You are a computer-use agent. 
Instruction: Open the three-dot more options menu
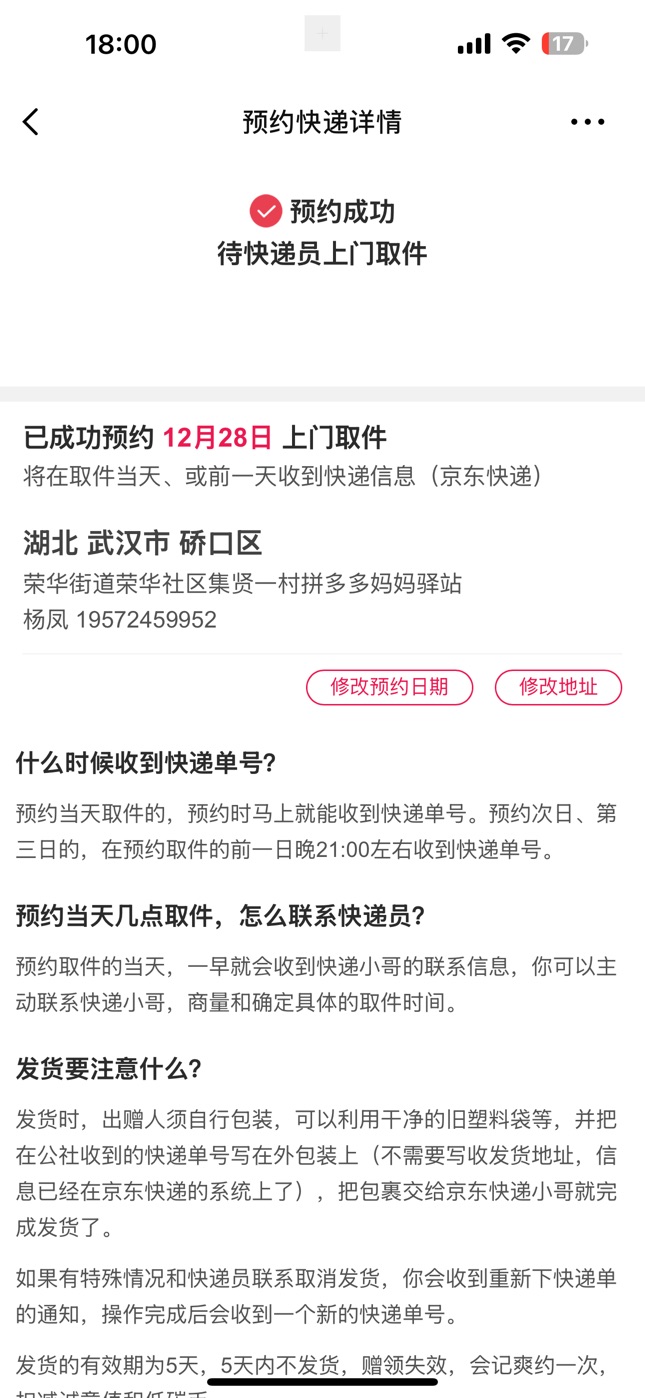587,122
